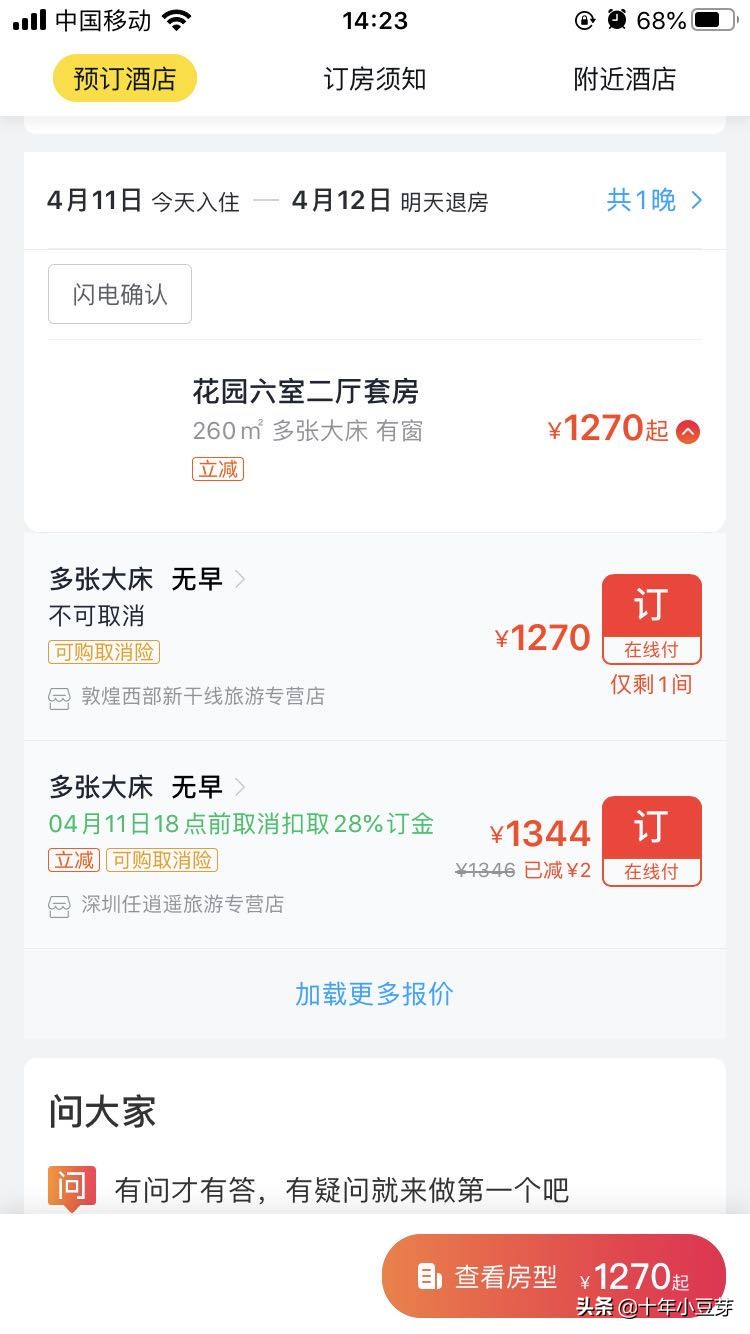Book the ¥1270 room offer

pyautogui.click(x=651, y=619)
